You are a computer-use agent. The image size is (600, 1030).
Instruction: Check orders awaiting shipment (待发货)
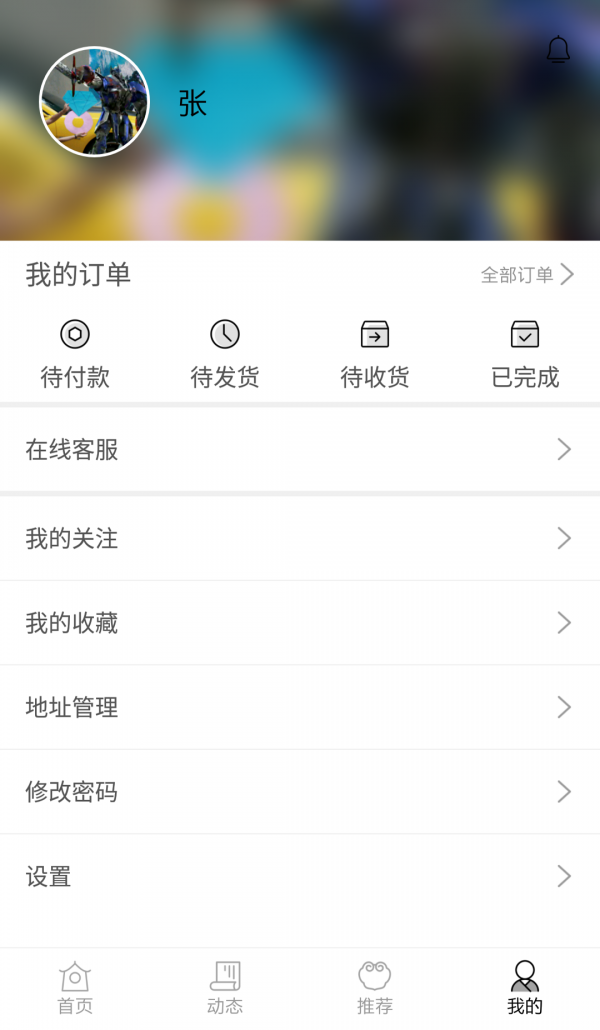coord(225,354)
